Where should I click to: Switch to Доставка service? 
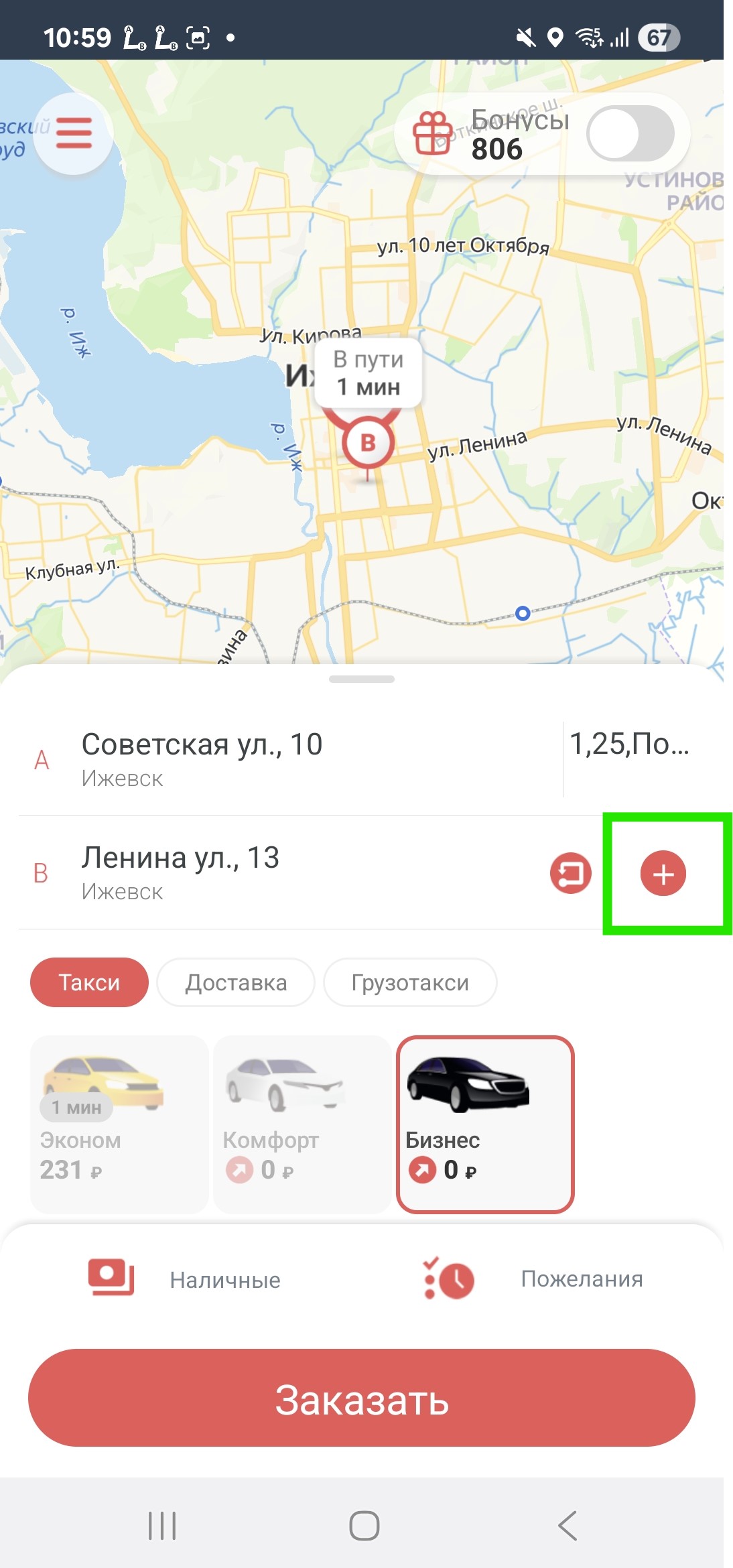[x=236, y=982]
